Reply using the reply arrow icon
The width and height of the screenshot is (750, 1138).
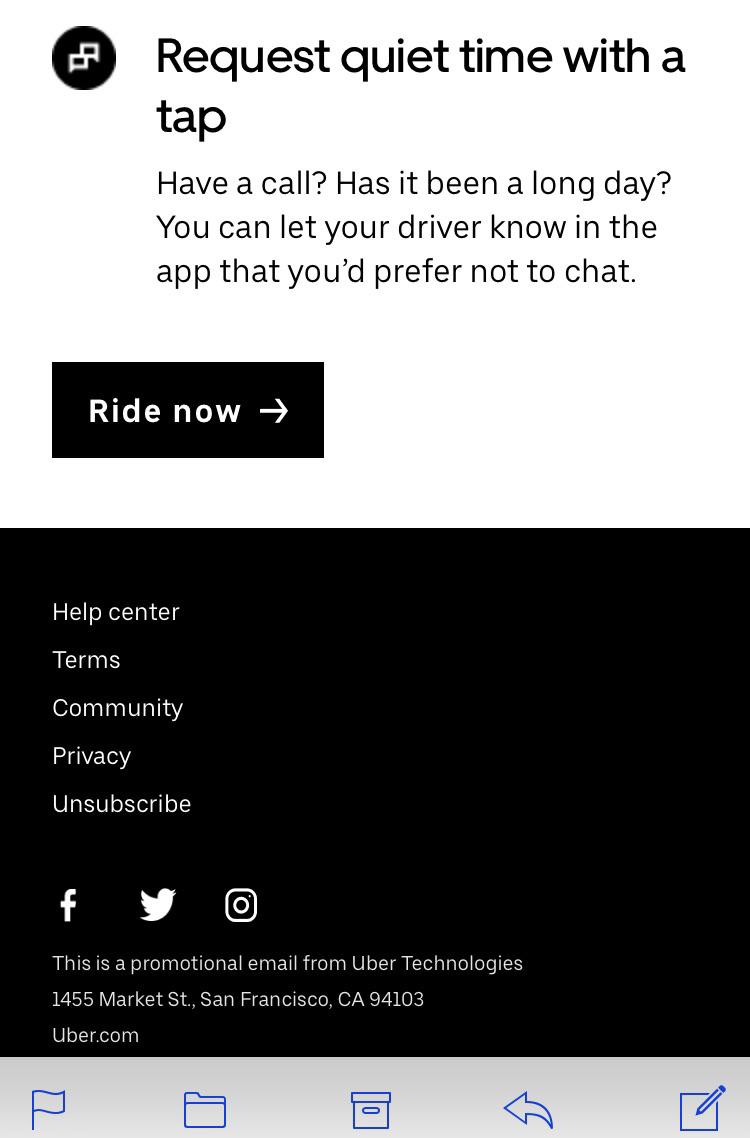pos(527,1108)
